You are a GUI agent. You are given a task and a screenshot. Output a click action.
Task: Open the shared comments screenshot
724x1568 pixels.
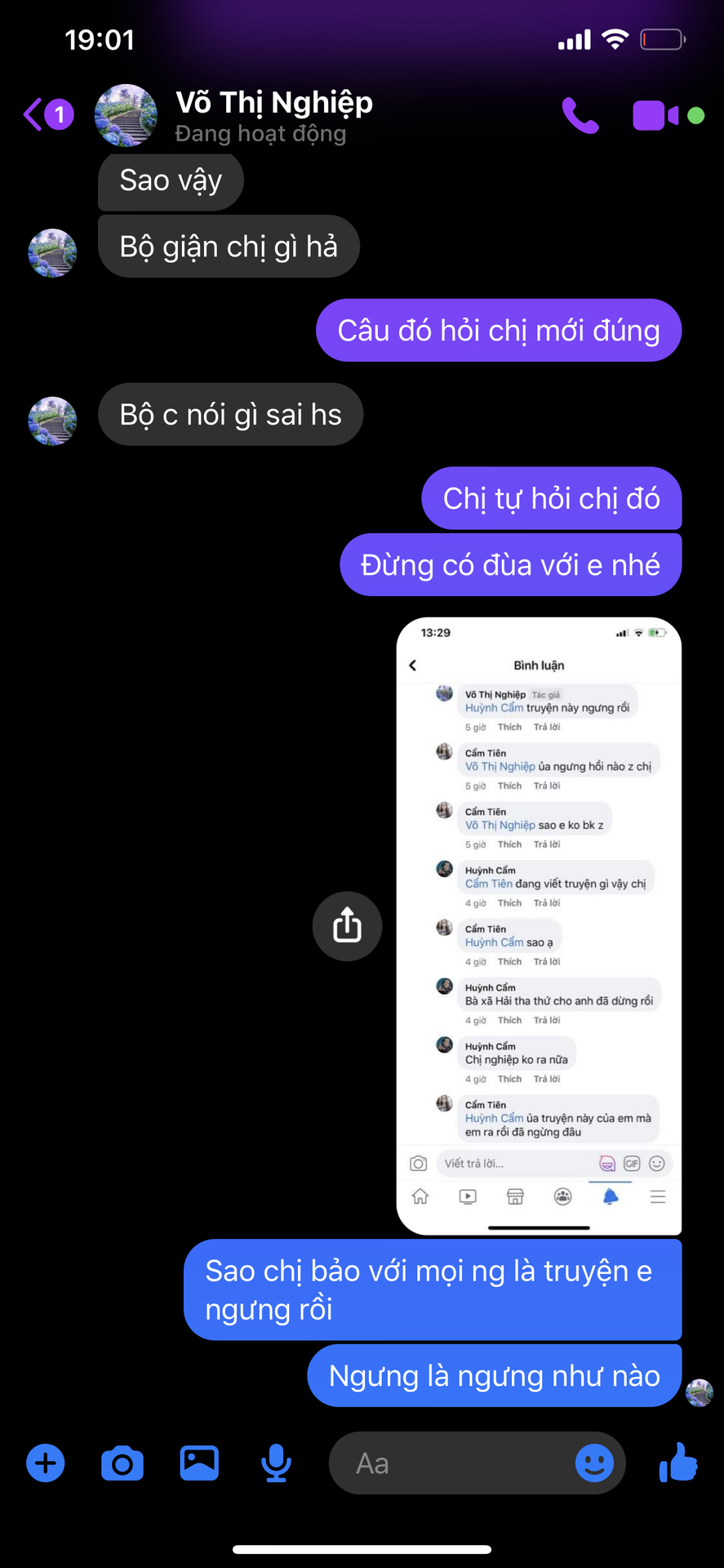point(539,925)
